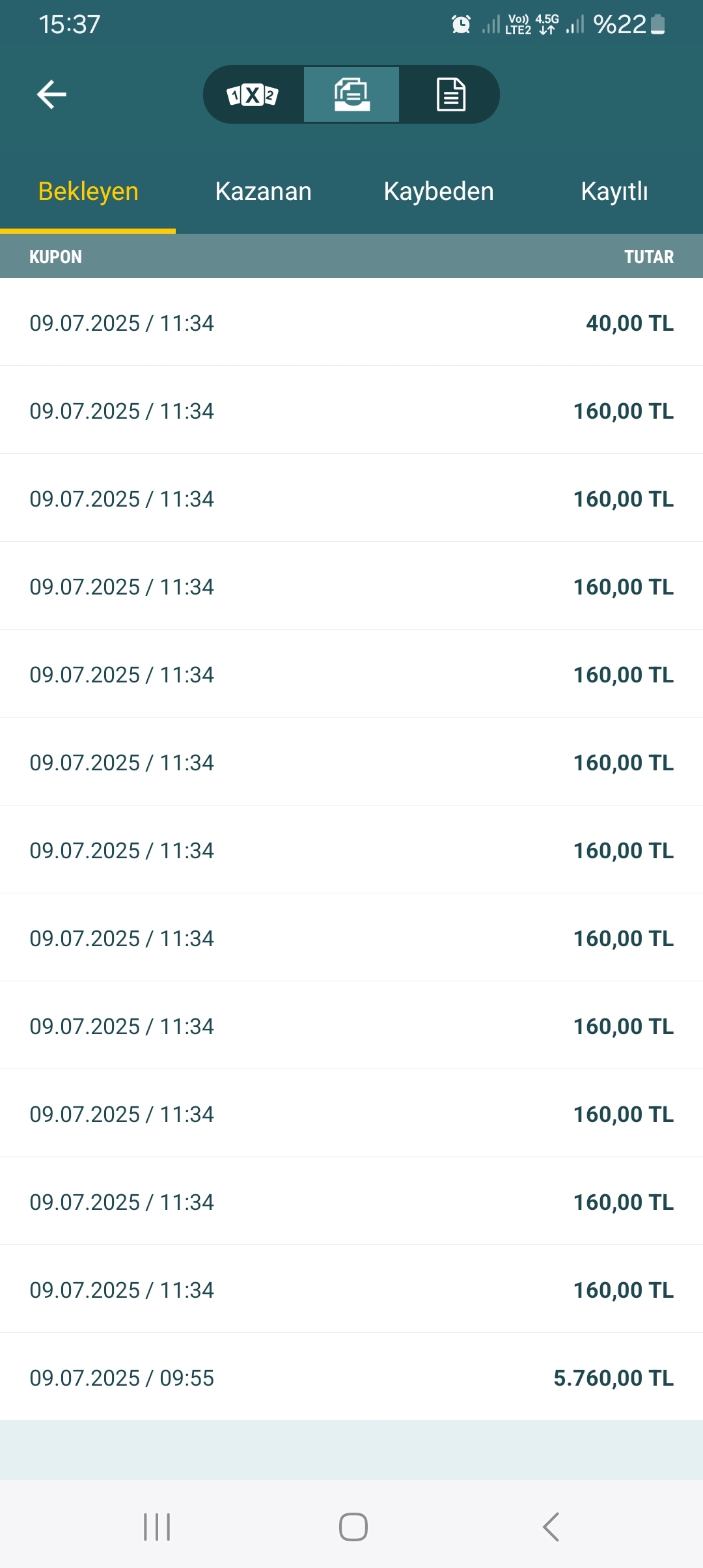Switch to the Kazanan tab

click(264, 191)
